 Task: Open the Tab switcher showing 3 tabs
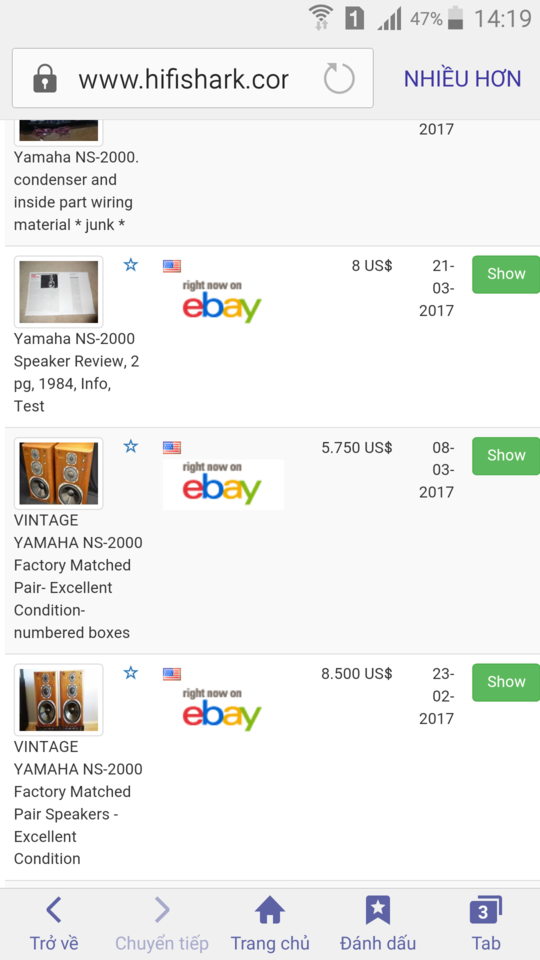[486, 923]
